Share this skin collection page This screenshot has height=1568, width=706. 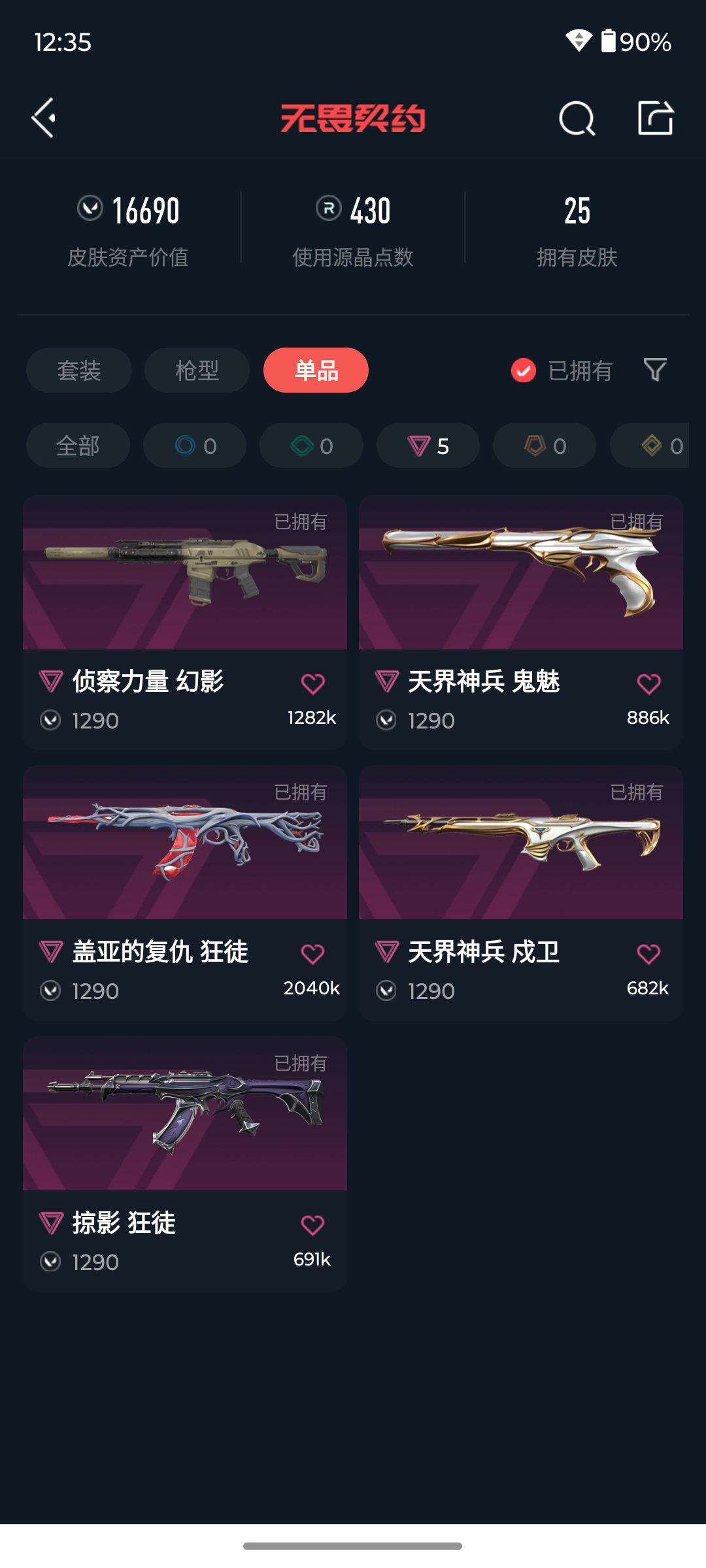coord(656,118)
